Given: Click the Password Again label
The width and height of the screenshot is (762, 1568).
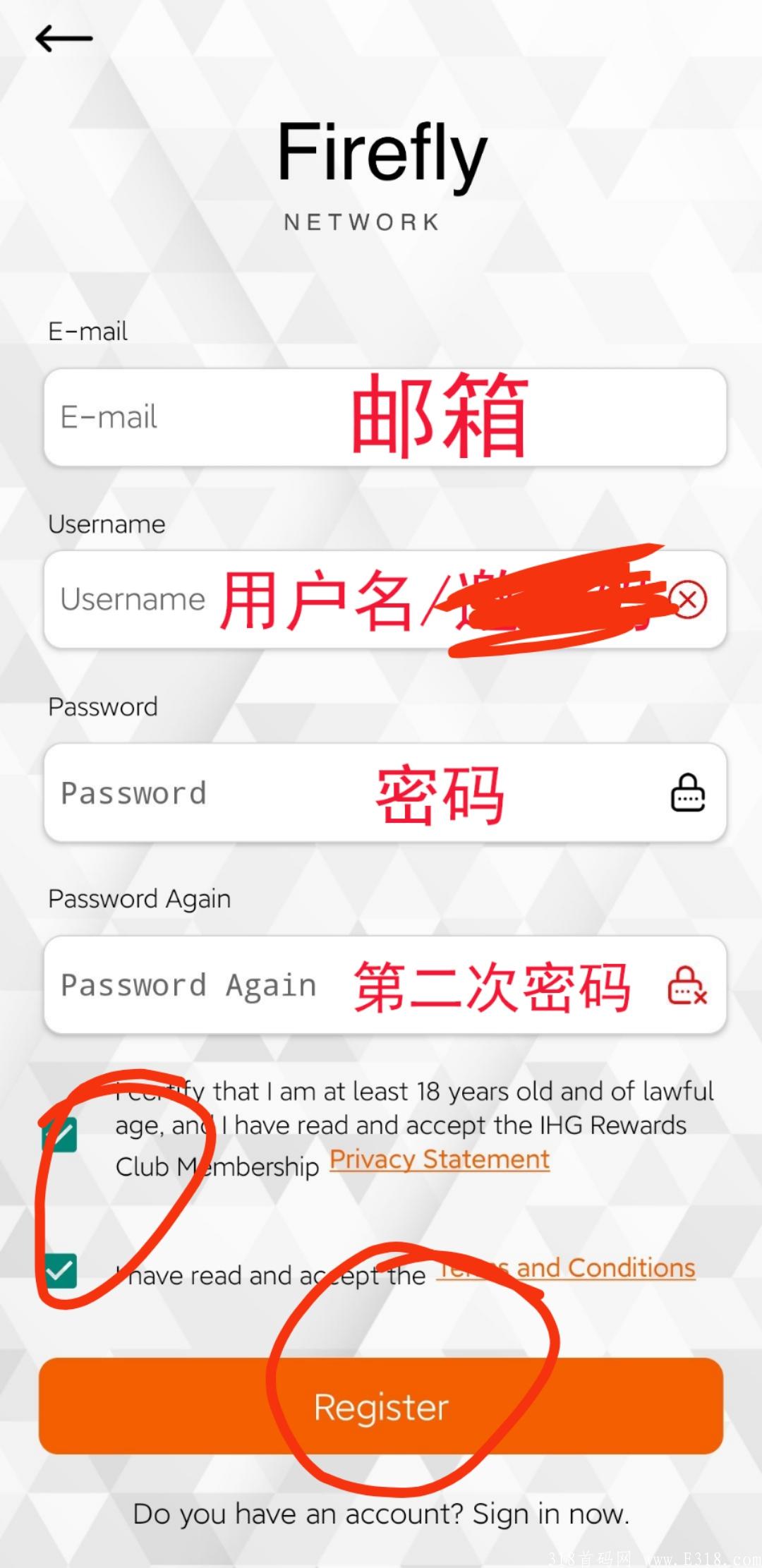Looking at the screenshot, I should 139,898.
